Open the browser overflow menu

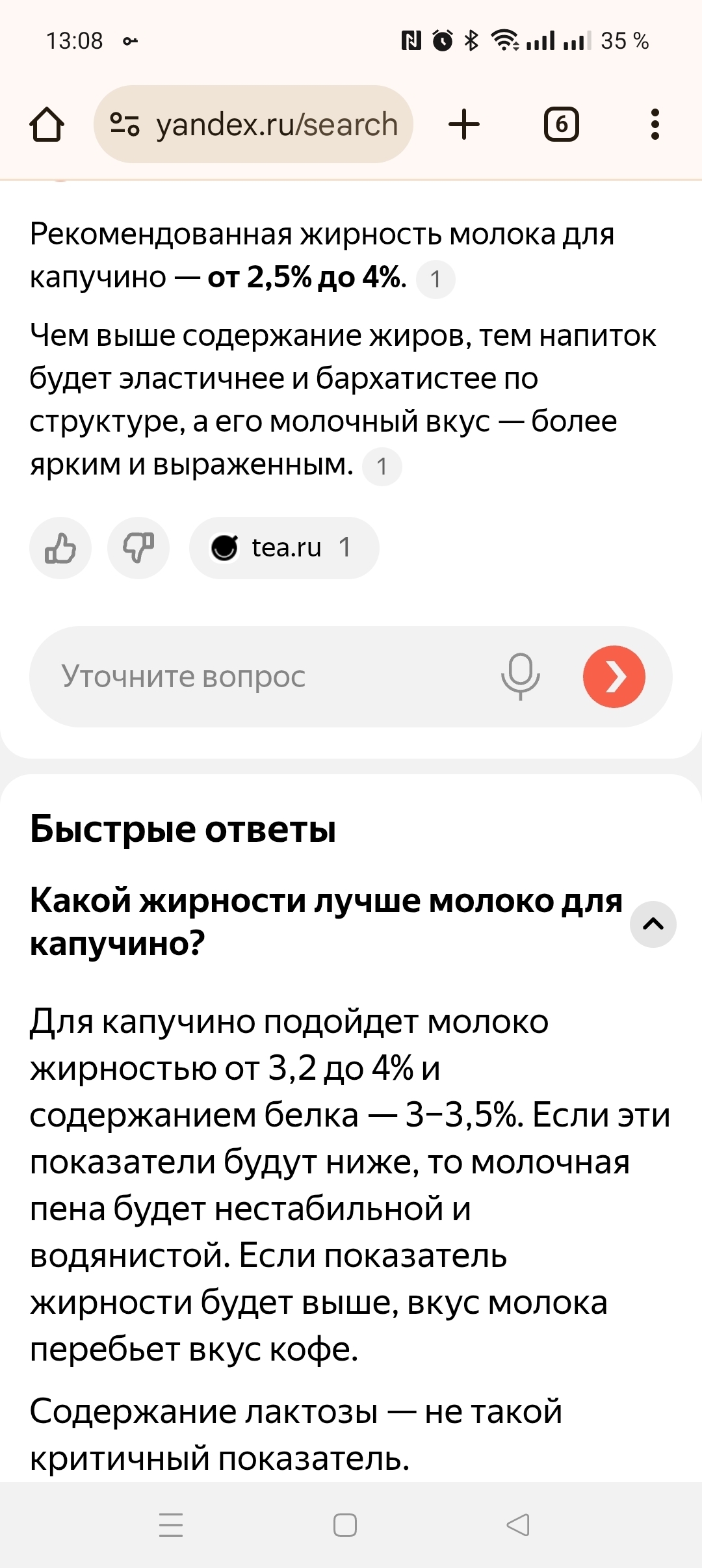[655, 124]
